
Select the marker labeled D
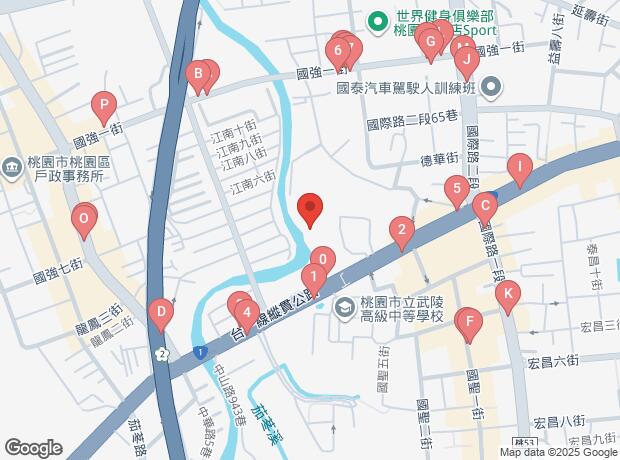coord(161,312)
